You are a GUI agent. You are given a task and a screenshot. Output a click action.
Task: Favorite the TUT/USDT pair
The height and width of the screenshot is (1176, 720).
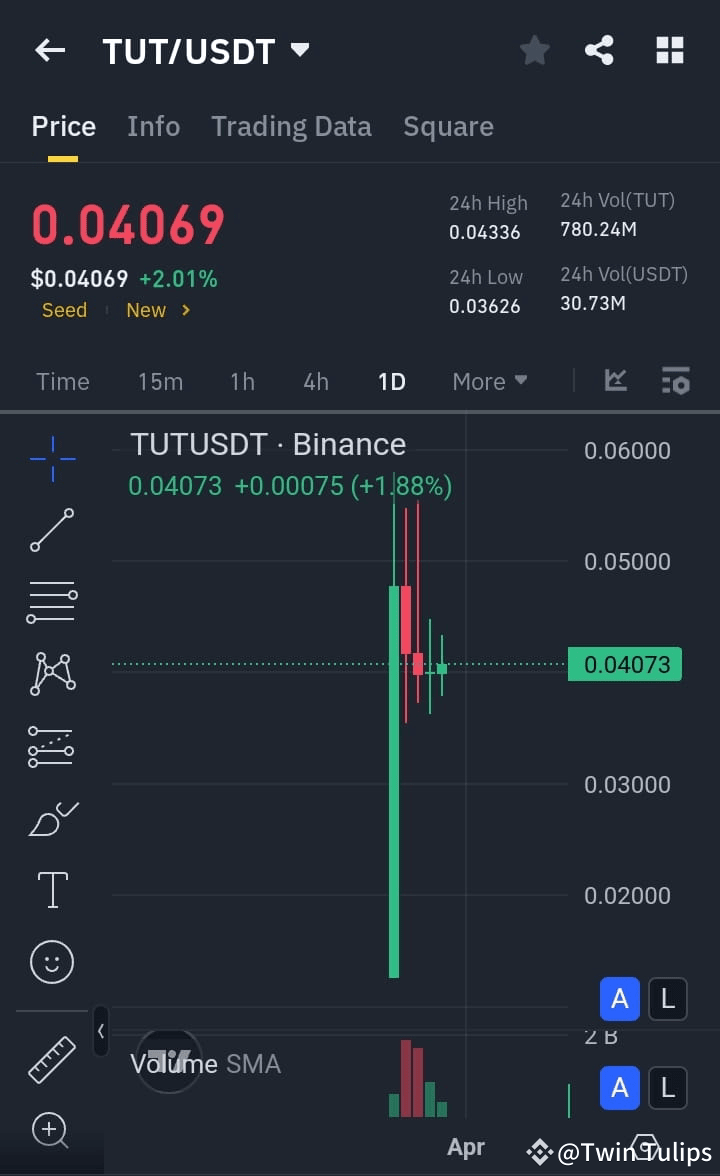(534, 50)
